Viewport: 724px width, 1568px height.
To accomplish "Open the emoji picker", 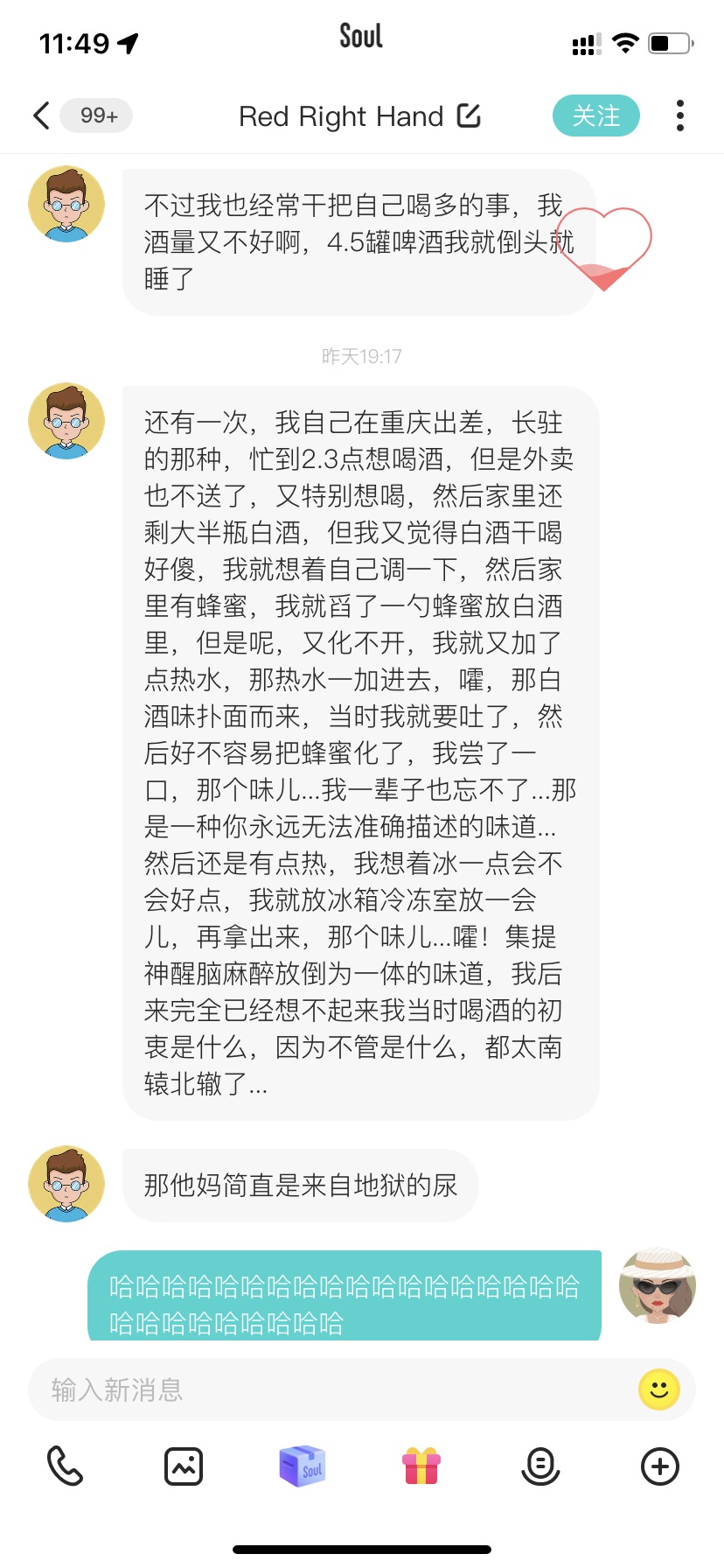I will point(659,1389).
